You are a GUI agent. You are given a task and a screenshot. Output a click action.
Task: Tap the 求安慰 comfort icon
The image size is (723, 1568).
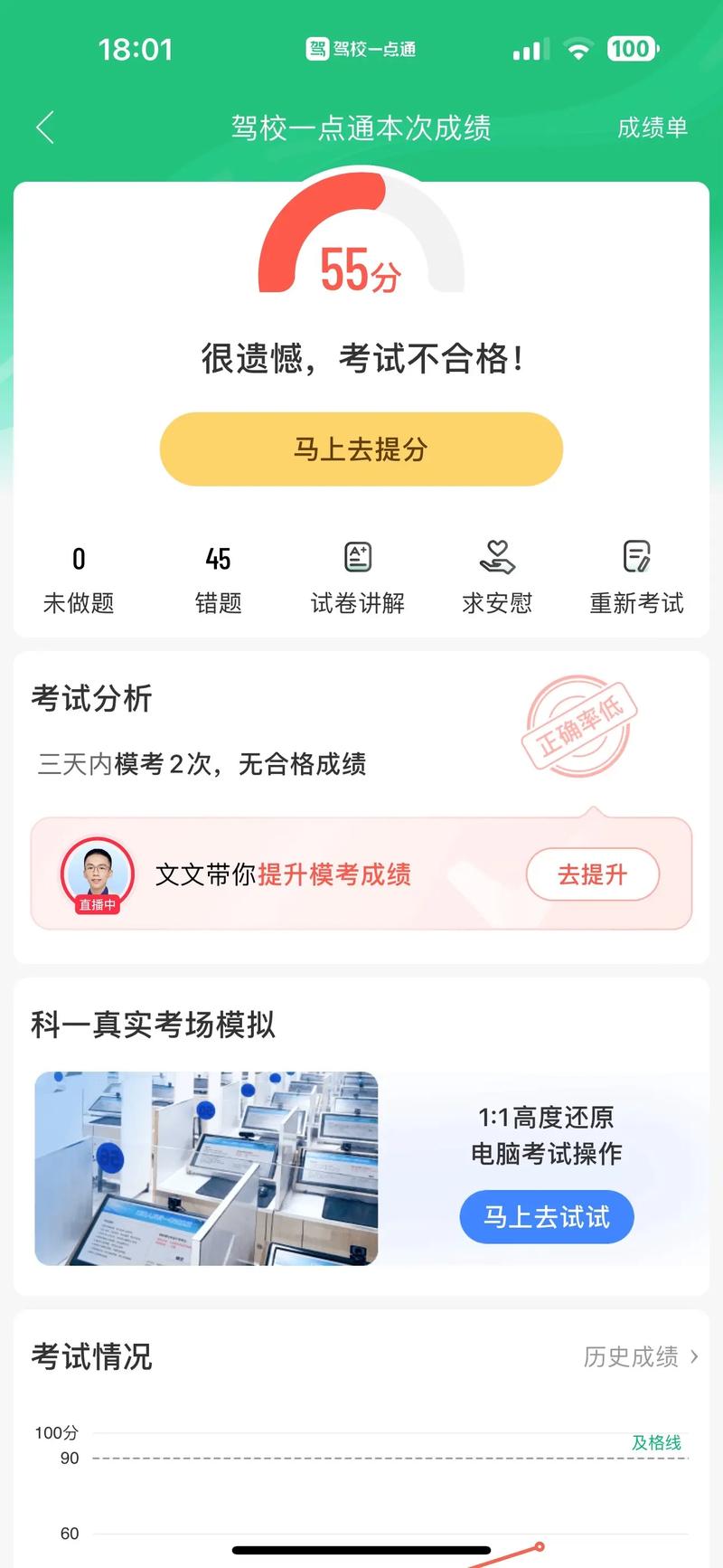pyautogui.click(x=497, y=579)
